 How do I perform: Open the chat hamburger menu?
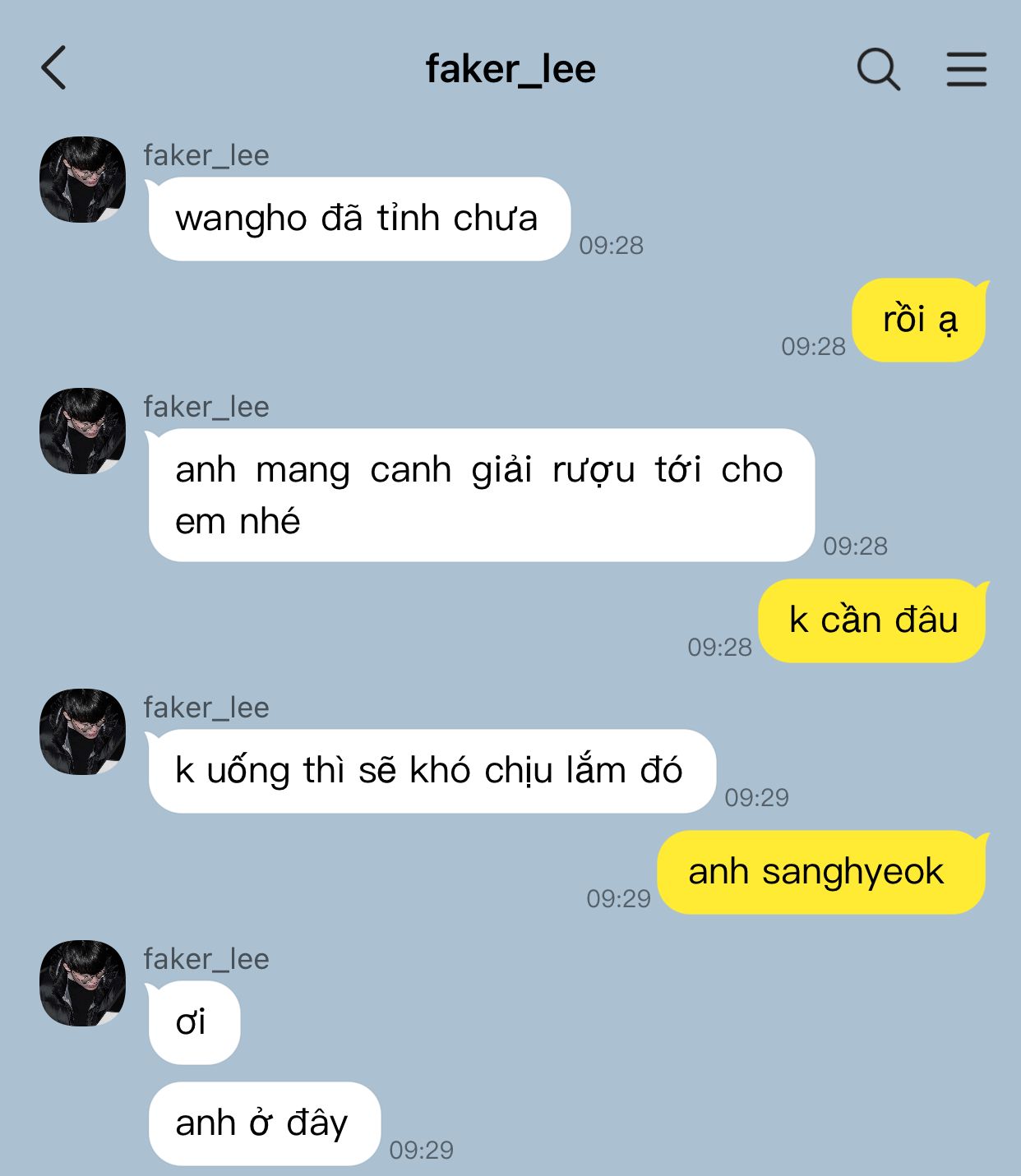[966, 68]
